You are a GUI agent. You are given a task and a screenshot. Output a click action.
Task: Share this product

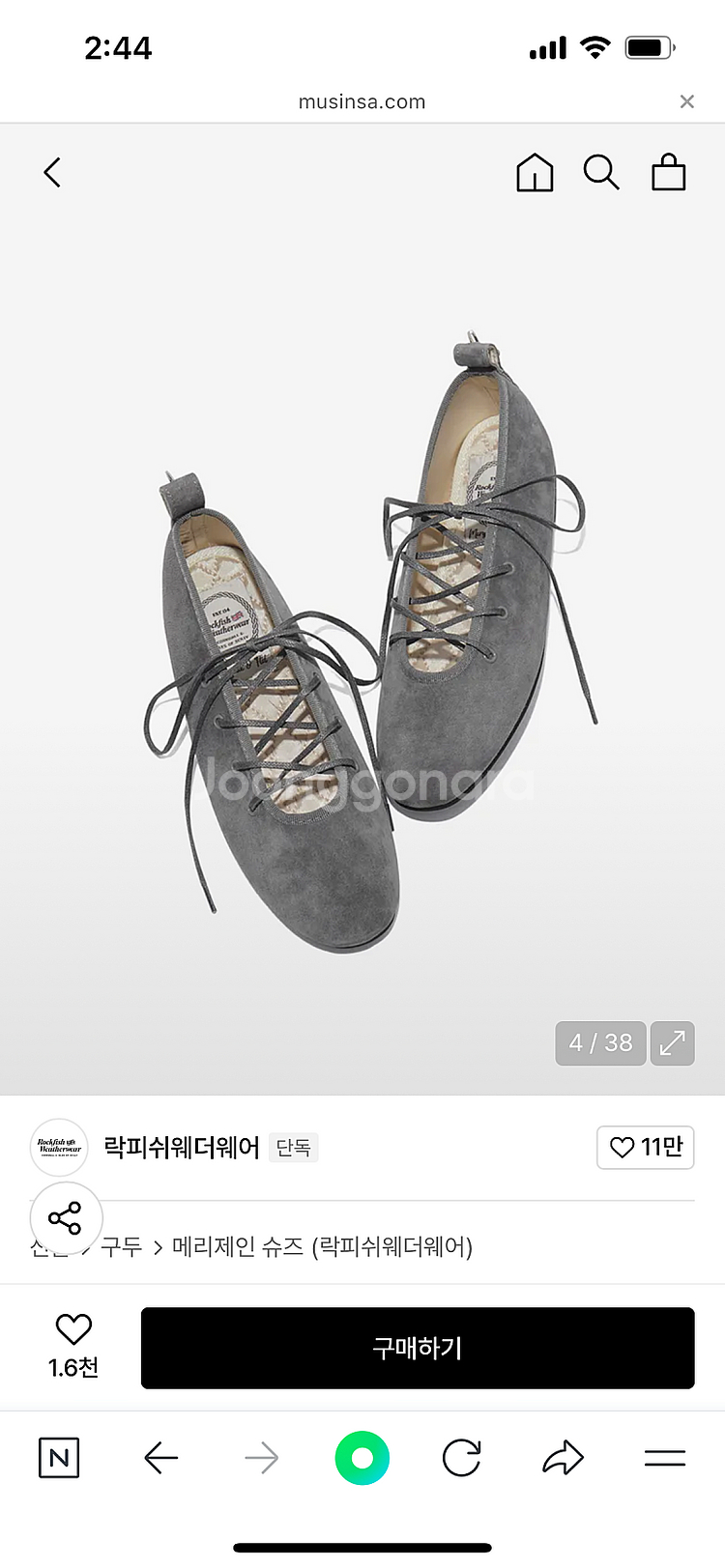point(66,1217)
